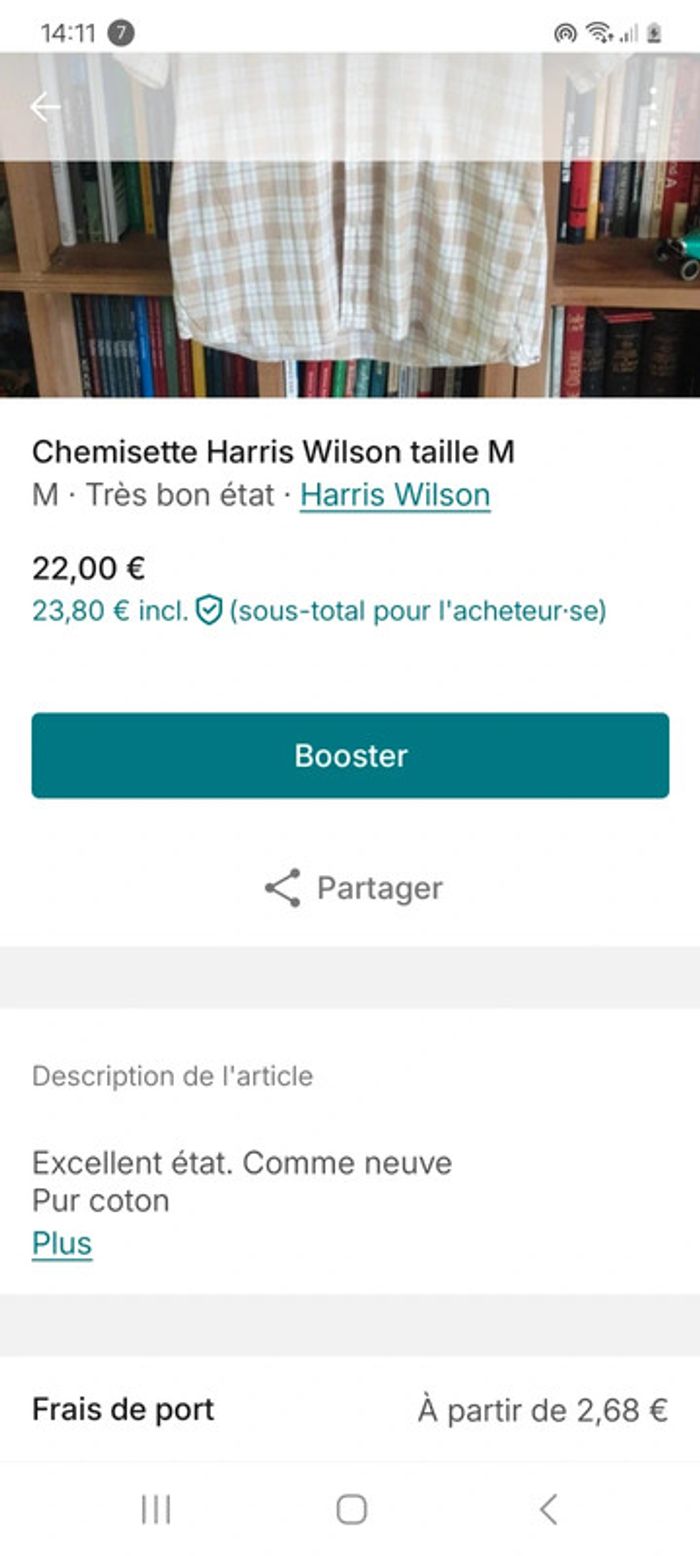Share this listing via Partager
This screenshot has width=700, height=1556.
(353, 888)
